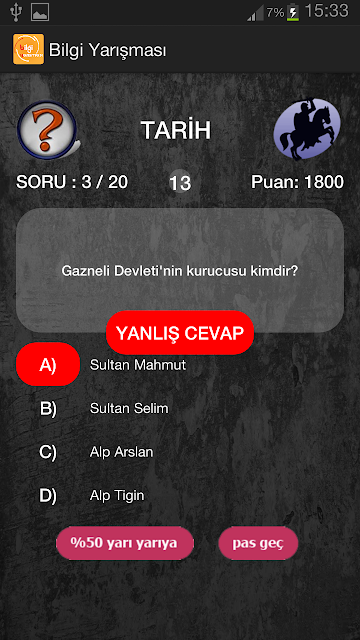Skip the question with pas geç
Screen dimensions: 360x640
pos(258,543)
